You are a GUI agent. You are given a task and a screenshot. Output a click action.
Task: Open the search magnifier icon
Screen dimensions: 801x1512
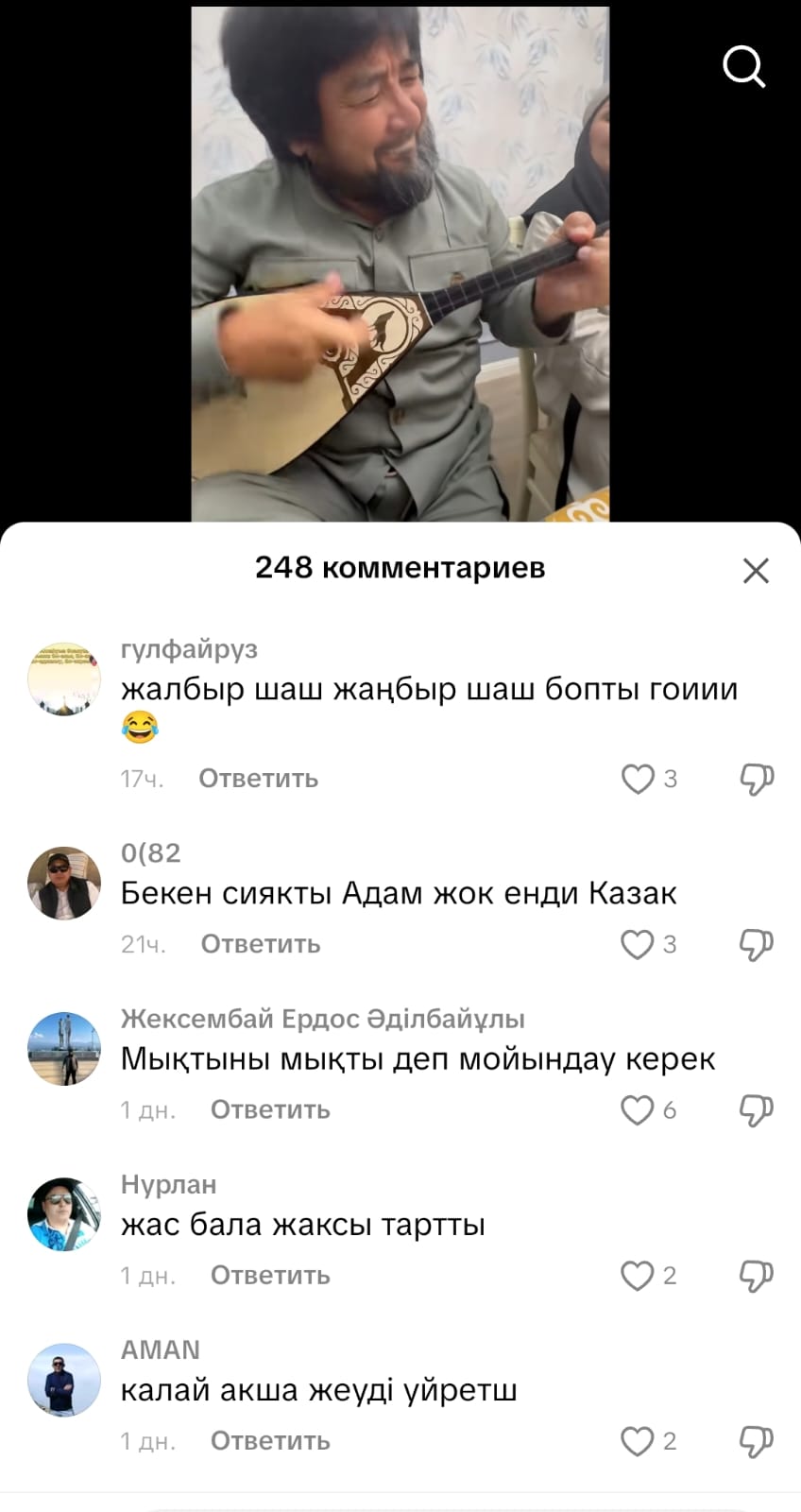click(x=743, y=67)
